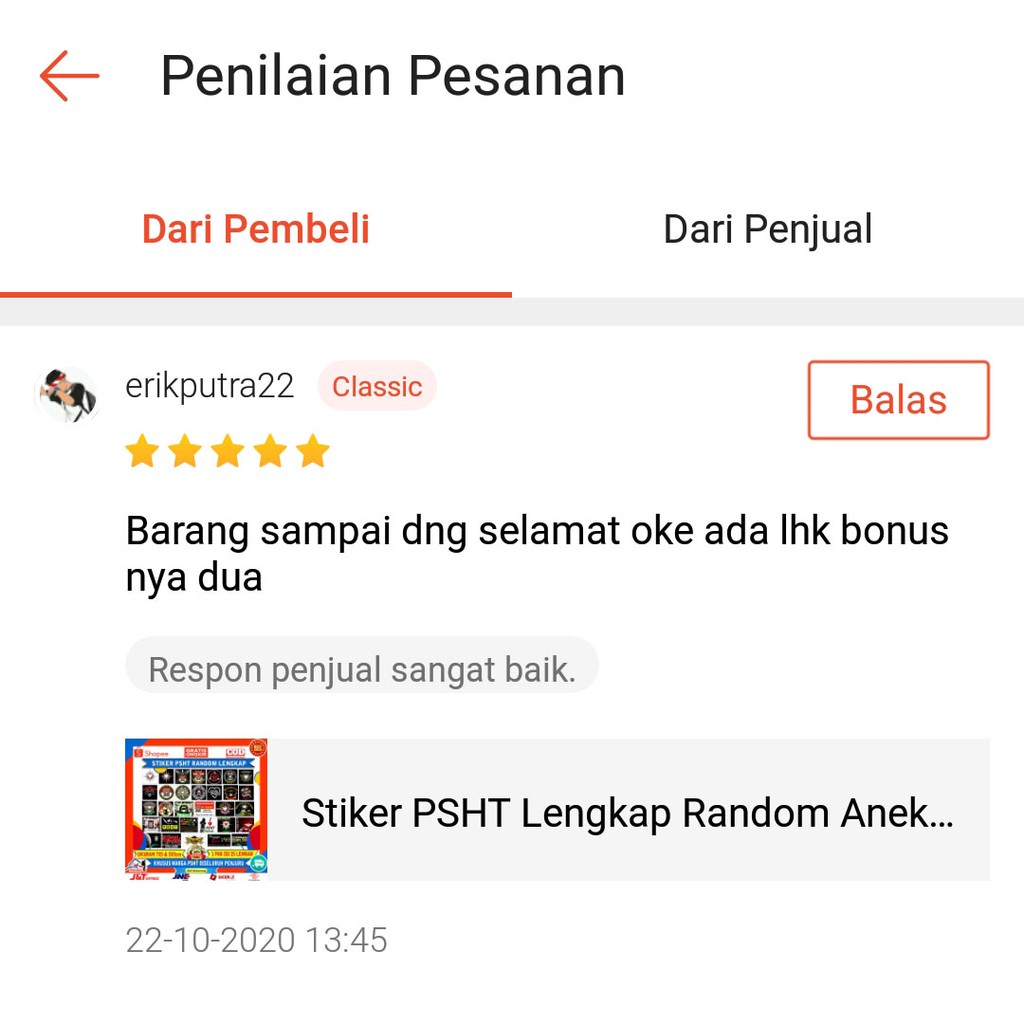
Task: View erikputra22's profile picture
Action: pos(67,394)
